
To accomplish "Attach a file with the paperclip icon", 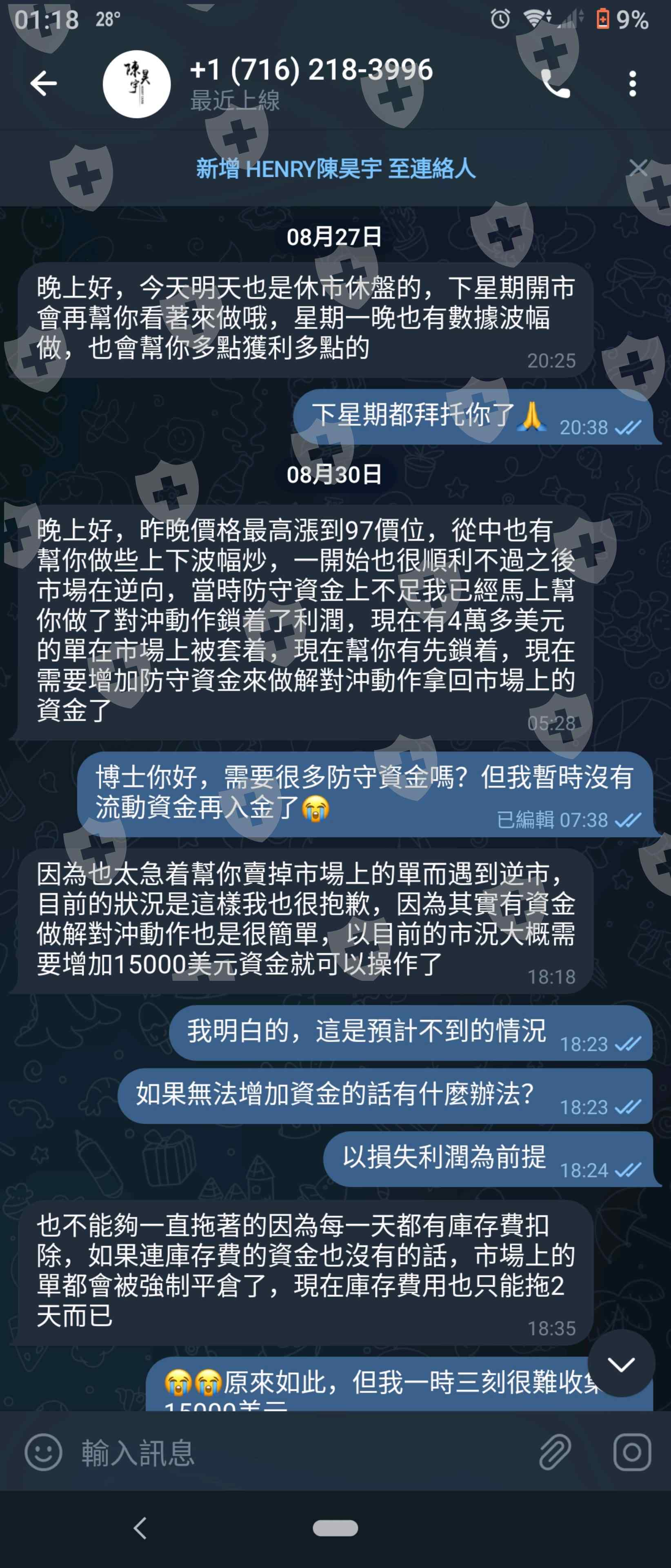I will point(555,1452).
